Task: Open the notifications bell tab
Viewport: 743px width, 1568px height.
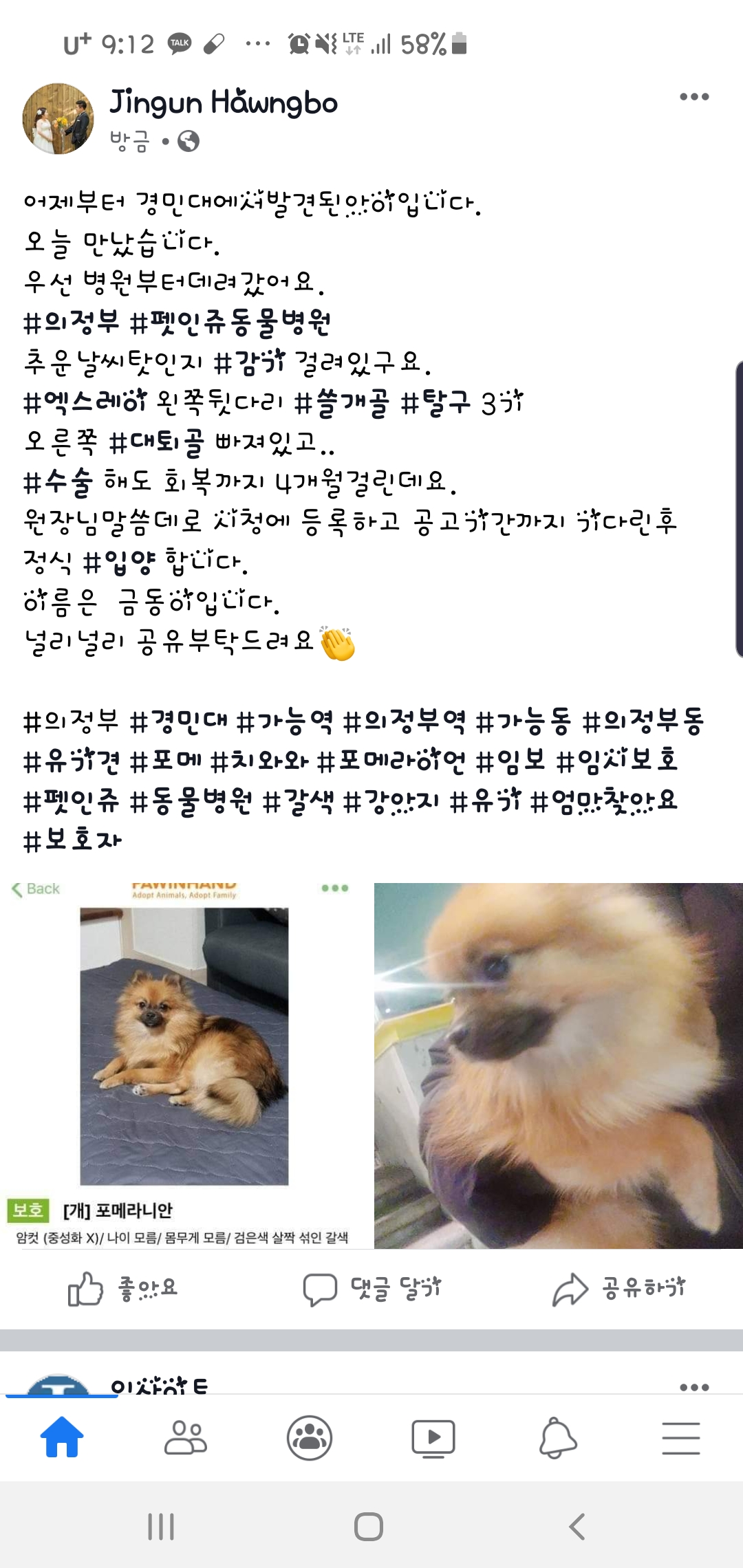Action: pos(557,1437)
